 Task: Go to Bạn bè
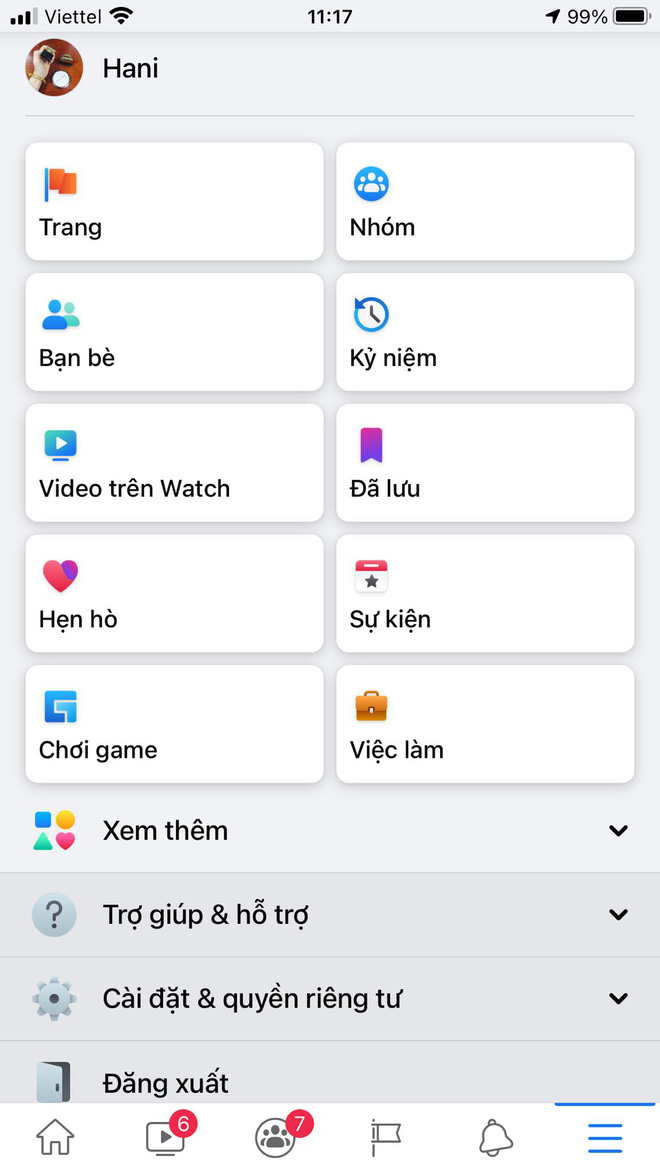[x=174, y=331]
